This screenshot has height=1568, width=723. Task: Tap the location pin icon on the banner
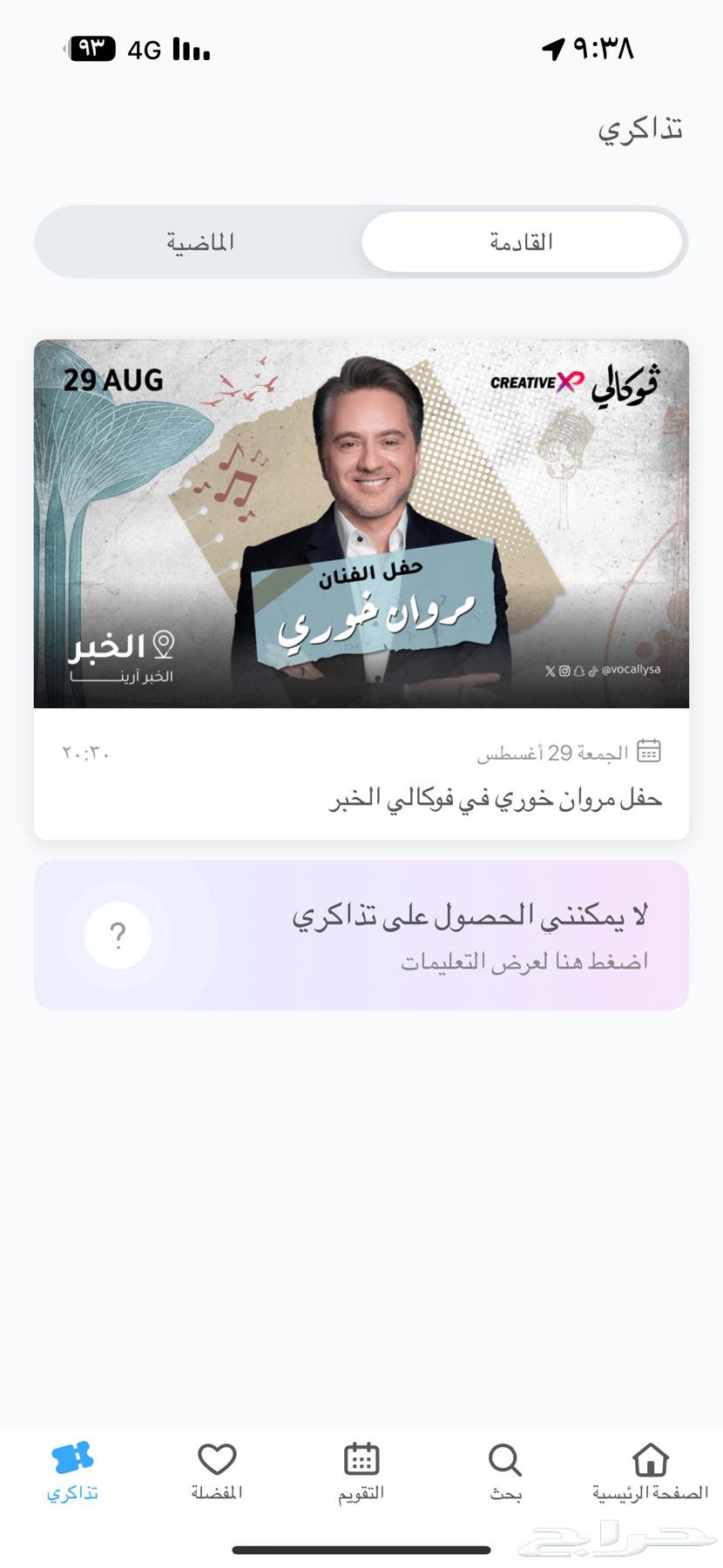(x=166, y=645)
